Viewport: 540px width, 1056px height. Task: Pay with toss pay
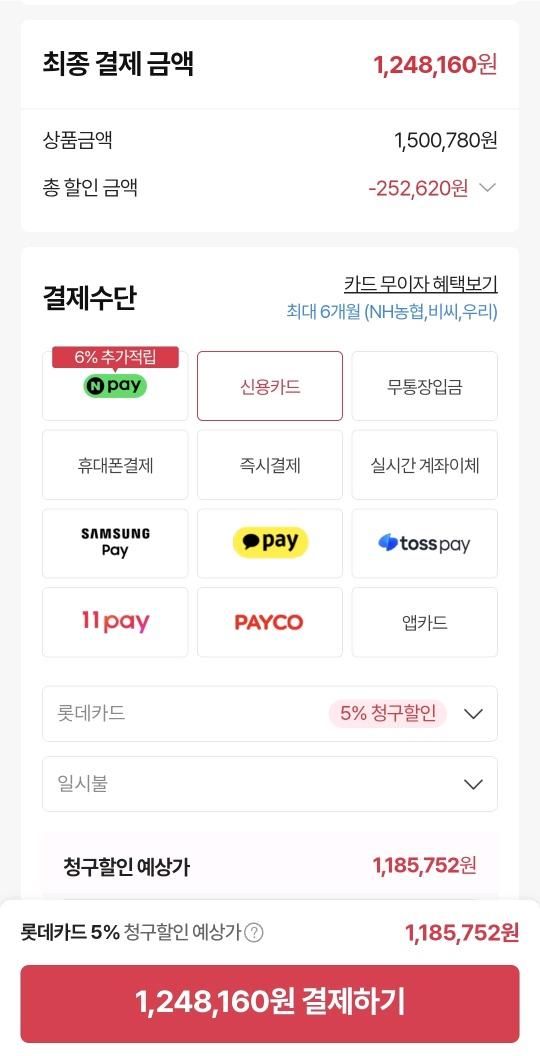pyautogui.click(x=425, y=543)
